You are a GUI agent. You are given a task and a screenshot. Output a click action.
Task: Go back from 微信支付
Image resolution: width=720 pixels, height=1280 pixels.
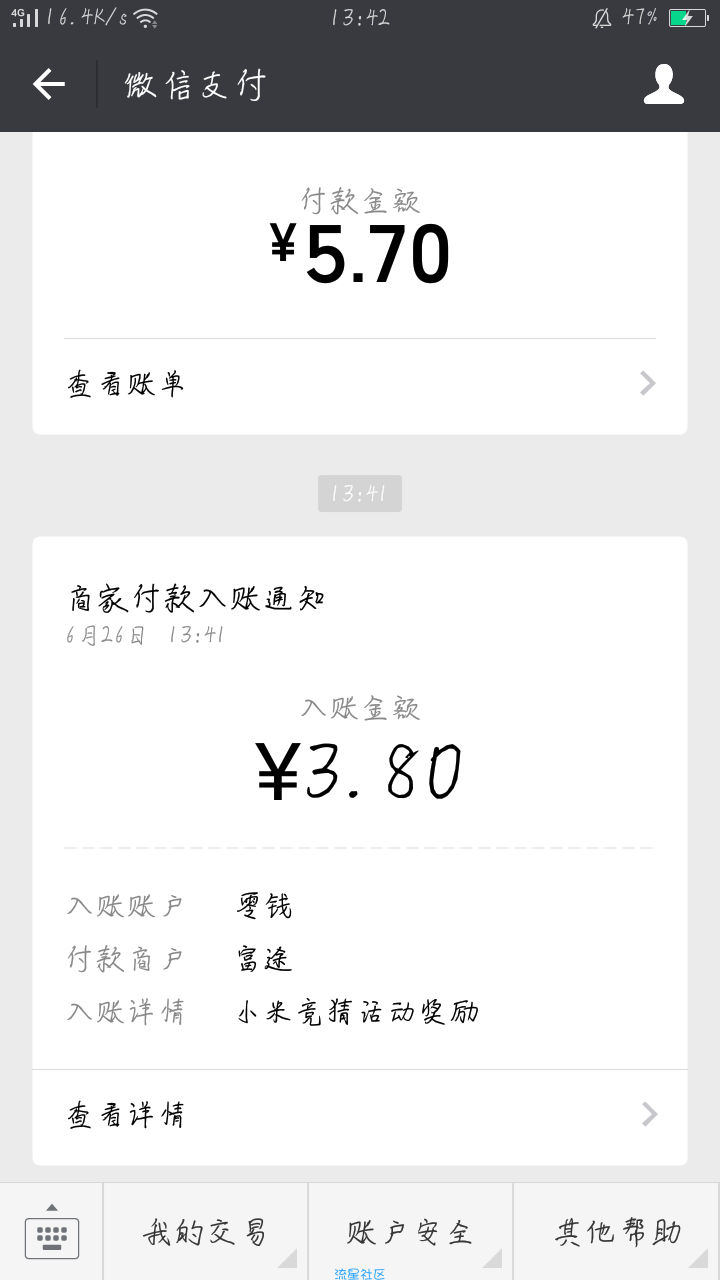pyautogui.click(x=48, y=84)
